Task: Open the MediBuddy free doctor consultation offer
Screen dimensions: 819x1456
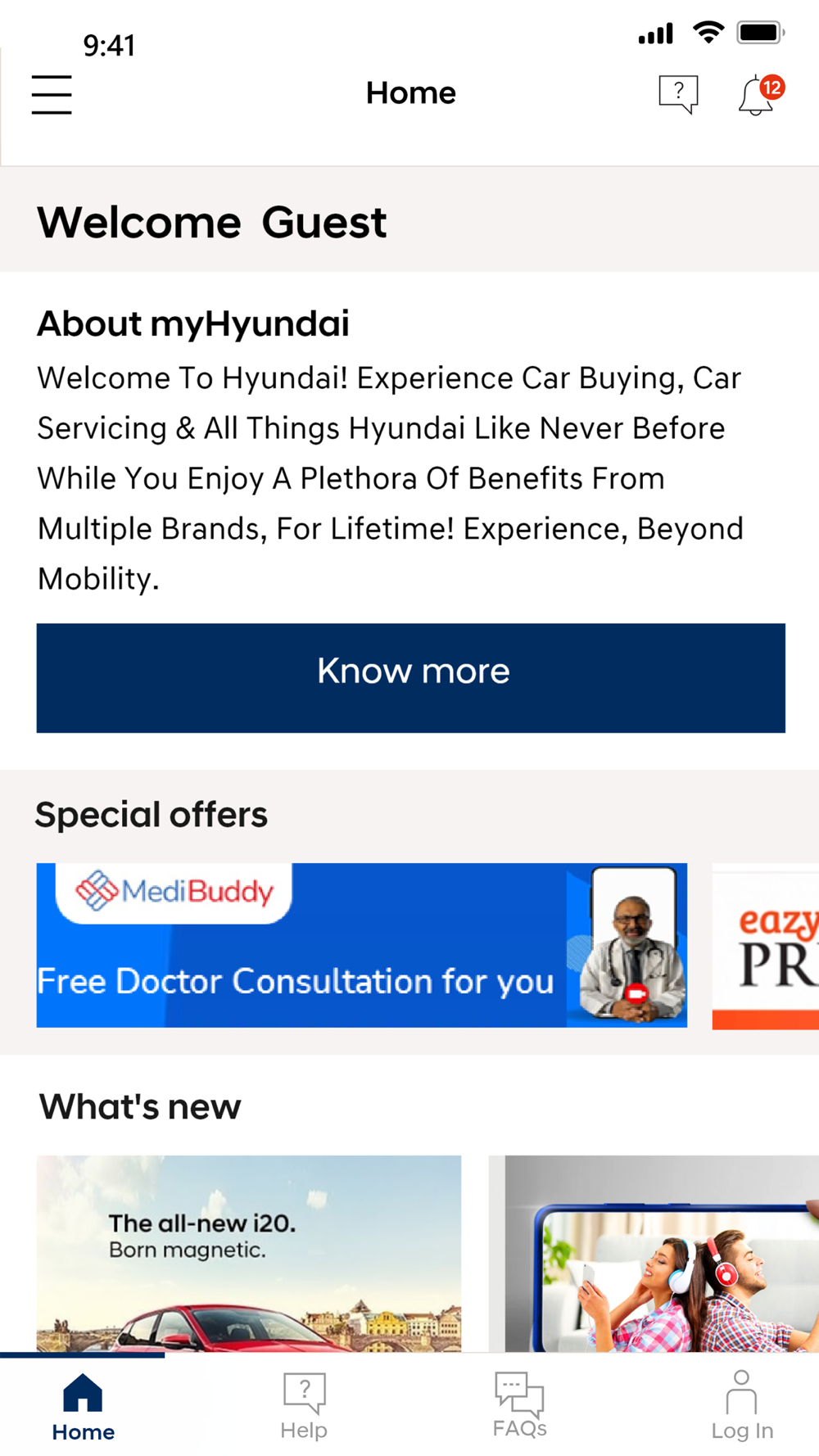Action: pos(361,945)
